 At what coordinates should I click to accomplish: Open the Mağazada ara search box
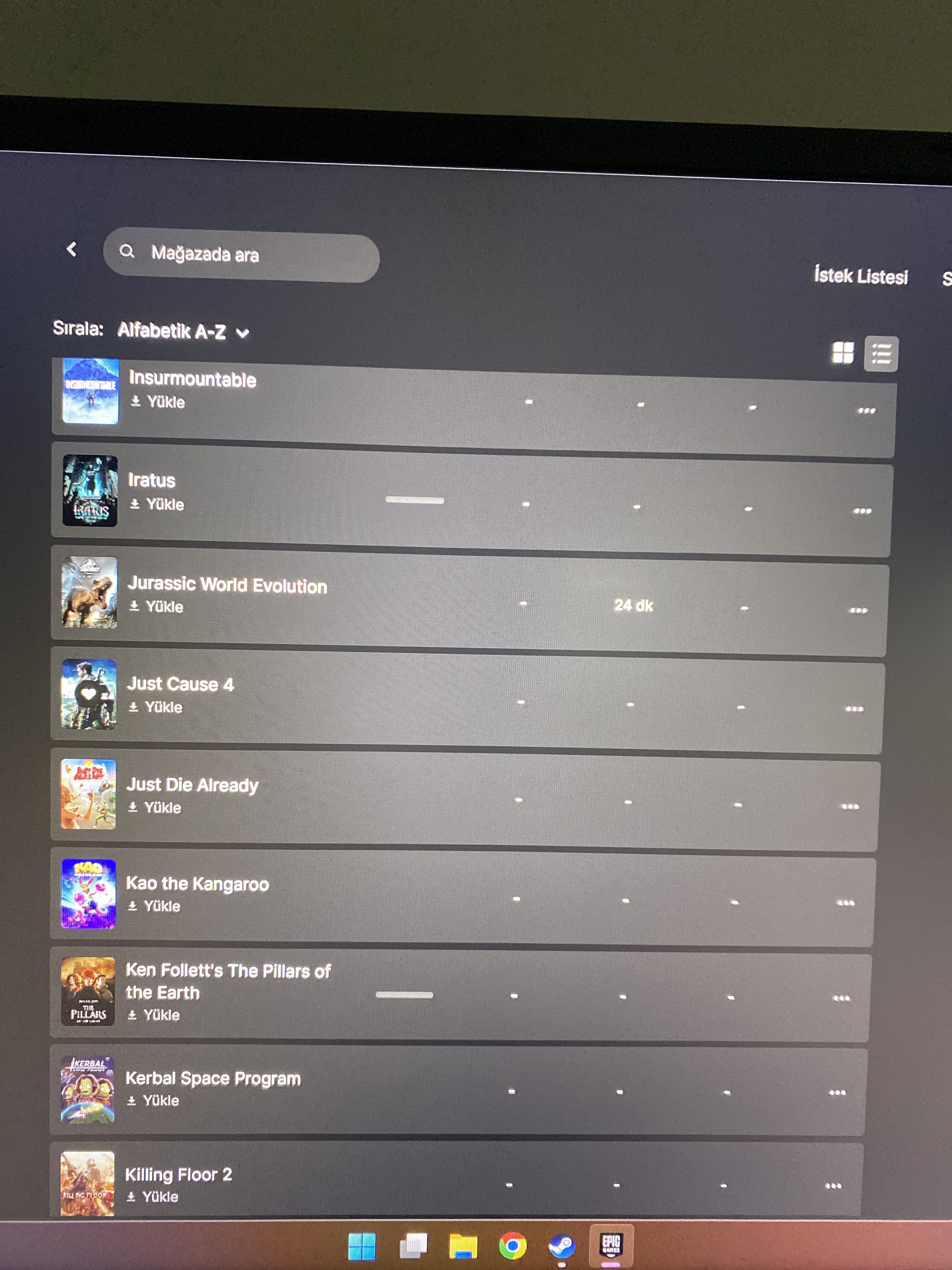click(x=241, y=255)
